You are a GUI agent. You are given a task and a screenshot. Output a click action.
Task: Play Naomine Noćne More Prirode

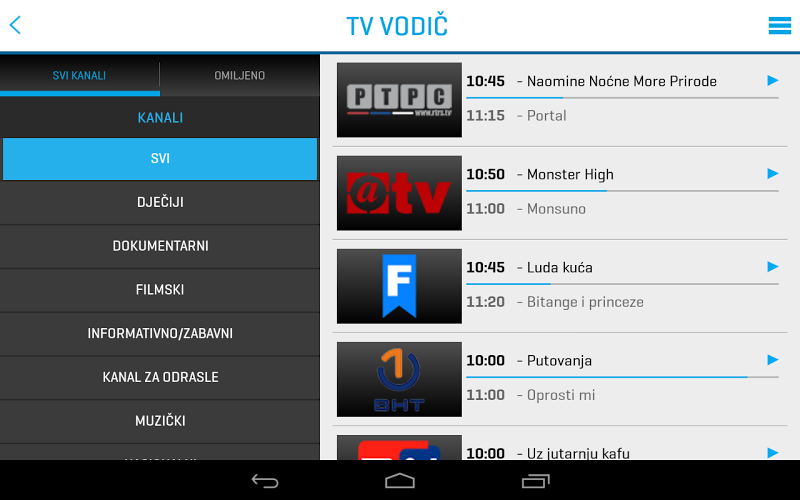(x=772, y=81)
